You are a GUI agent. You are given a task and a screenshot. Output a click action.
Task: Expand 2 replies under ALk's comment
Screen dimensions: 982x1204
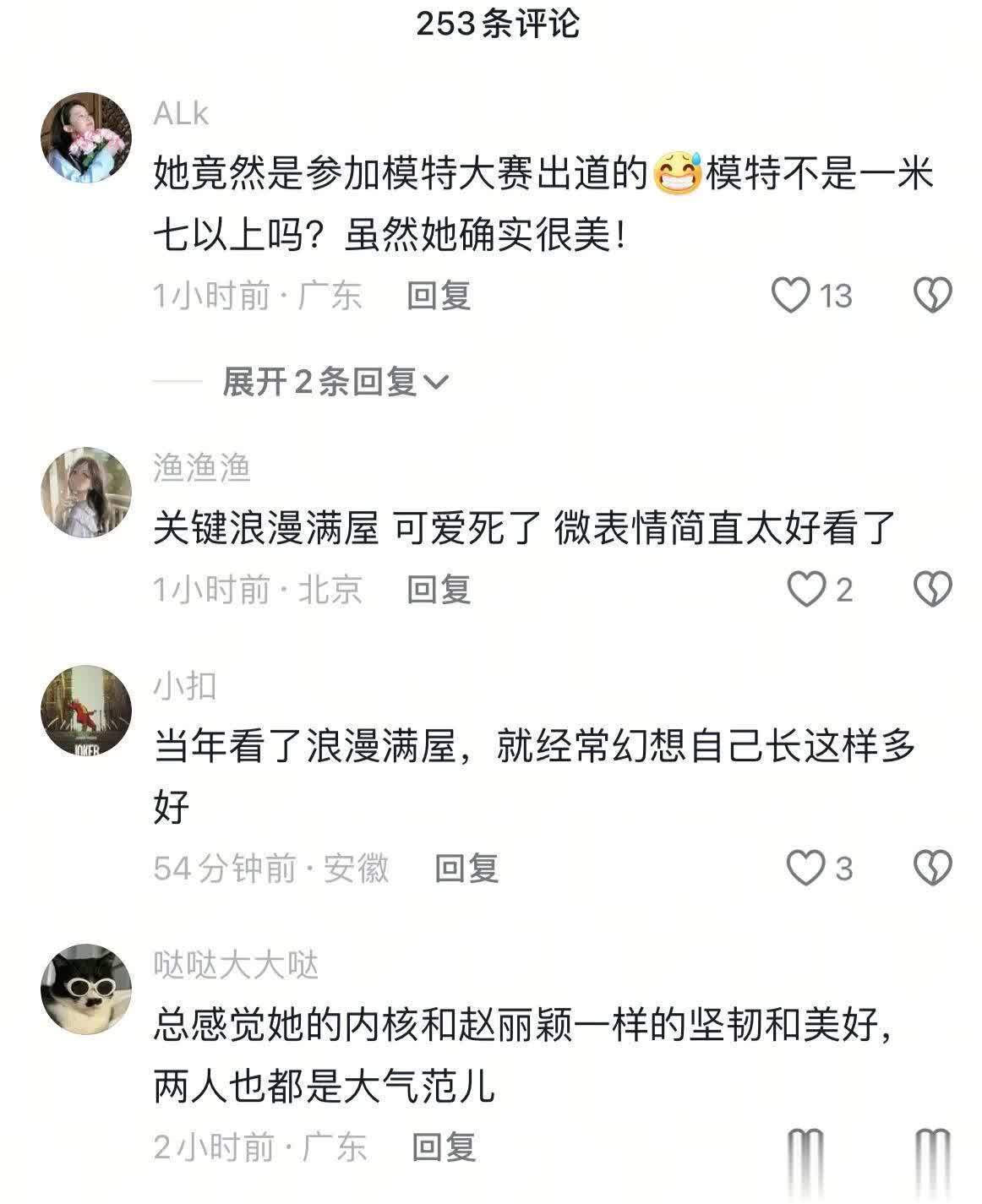(334, 383)
